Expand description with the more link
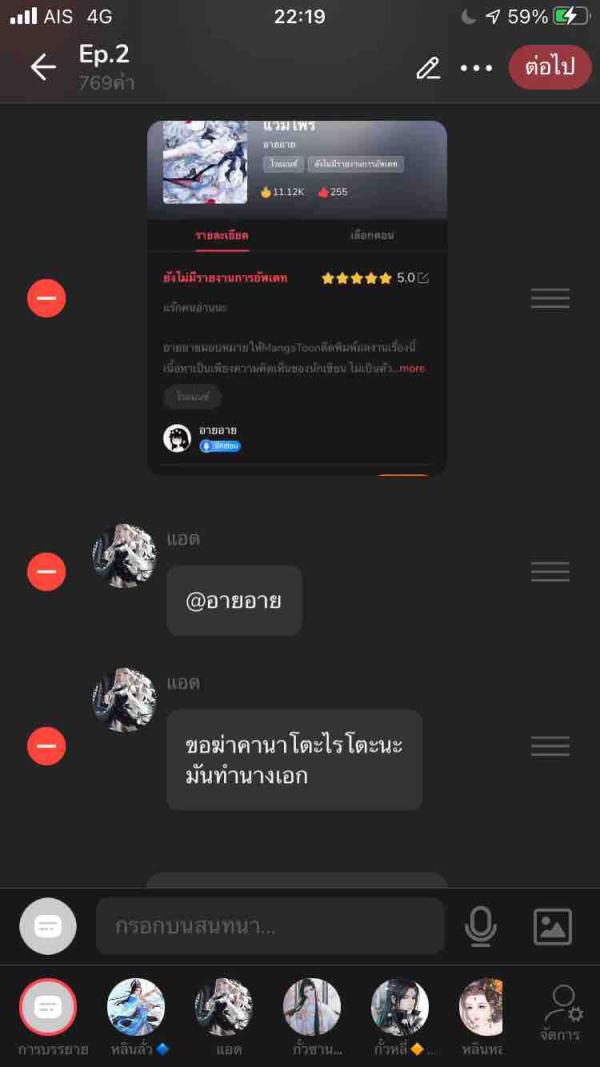Screen dimensions: 600x1067 point(412,368)
